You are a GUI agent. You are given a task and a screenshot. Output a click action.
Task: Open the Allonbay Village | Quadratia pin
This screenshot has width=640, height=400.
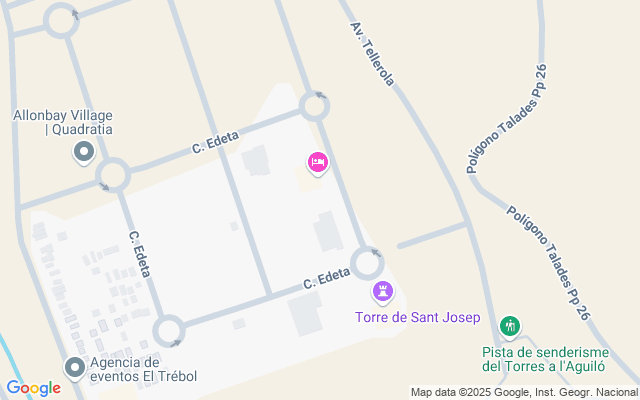[x=84, y=153]
